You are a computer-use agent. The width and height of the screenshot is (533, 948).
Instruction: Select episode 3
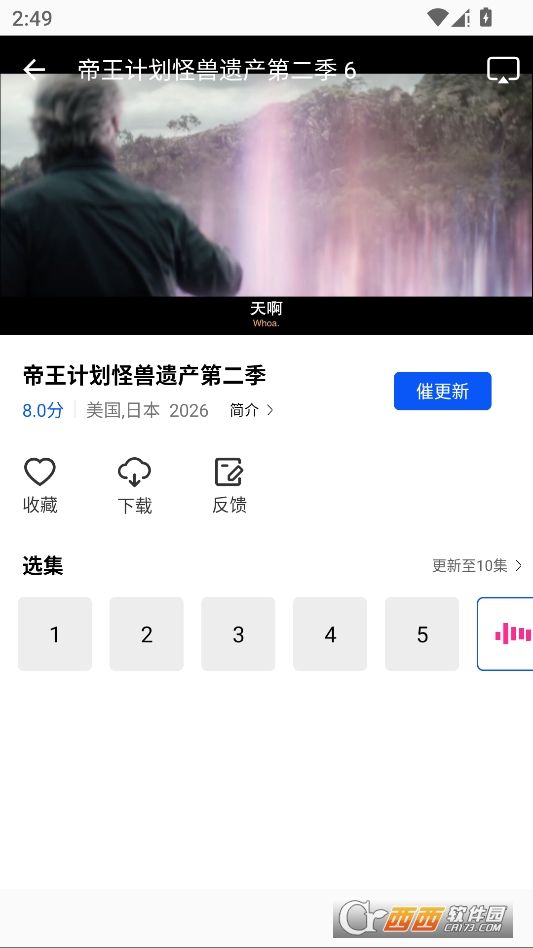(x=238, y=634)
